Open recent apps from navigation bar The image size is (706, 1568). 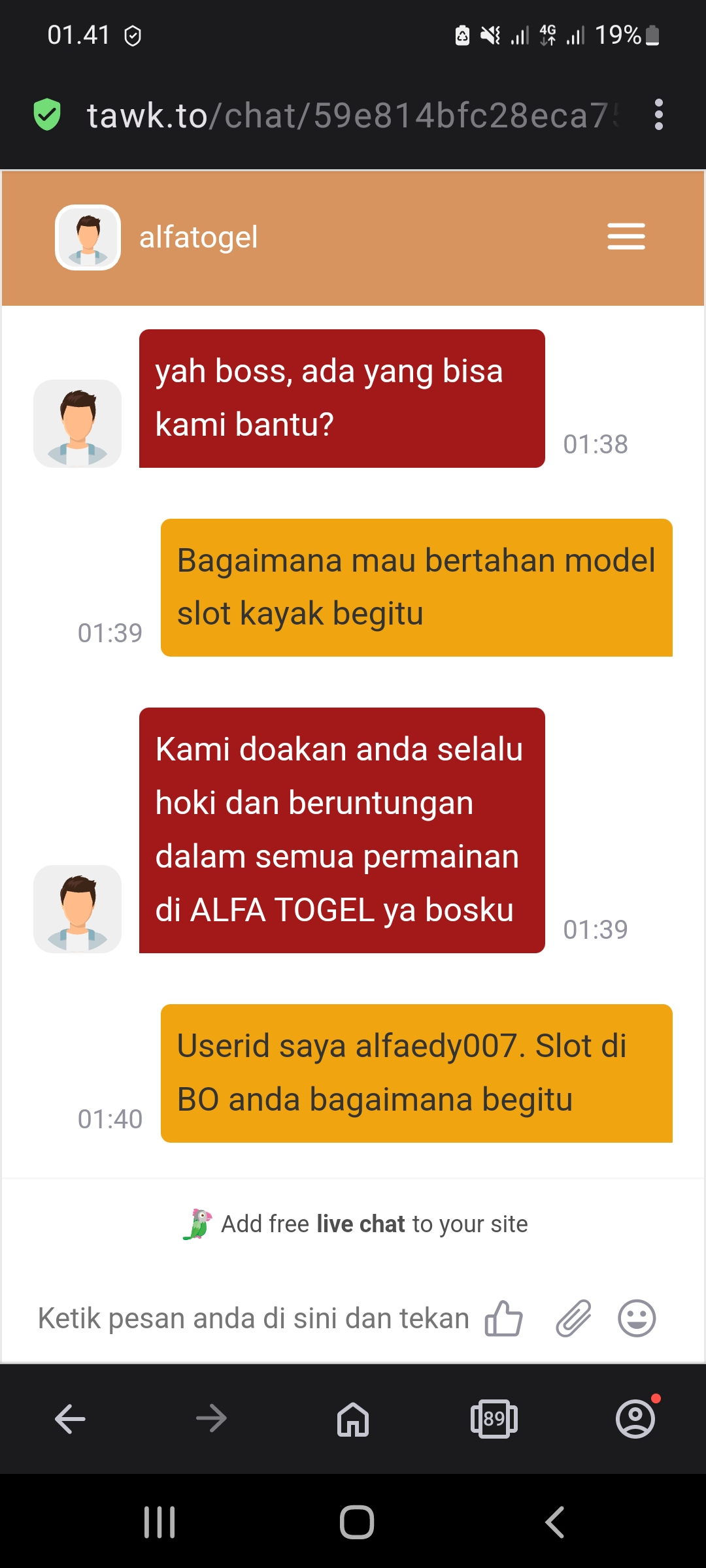160,1522
